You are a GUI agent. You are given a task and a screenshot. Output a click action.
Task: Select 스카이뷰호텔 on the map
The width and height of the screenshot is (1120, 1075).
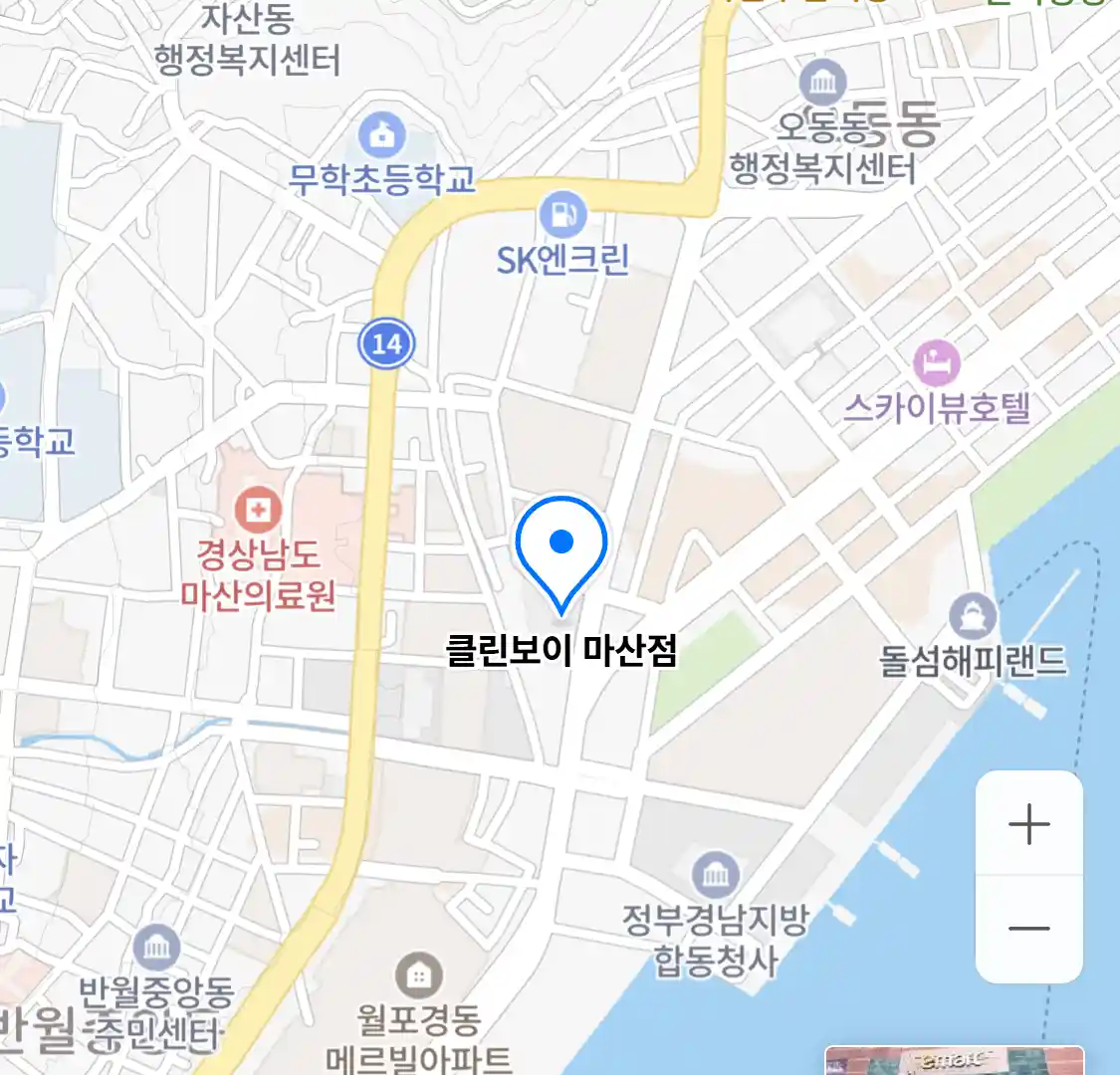[x=936, y=363]
